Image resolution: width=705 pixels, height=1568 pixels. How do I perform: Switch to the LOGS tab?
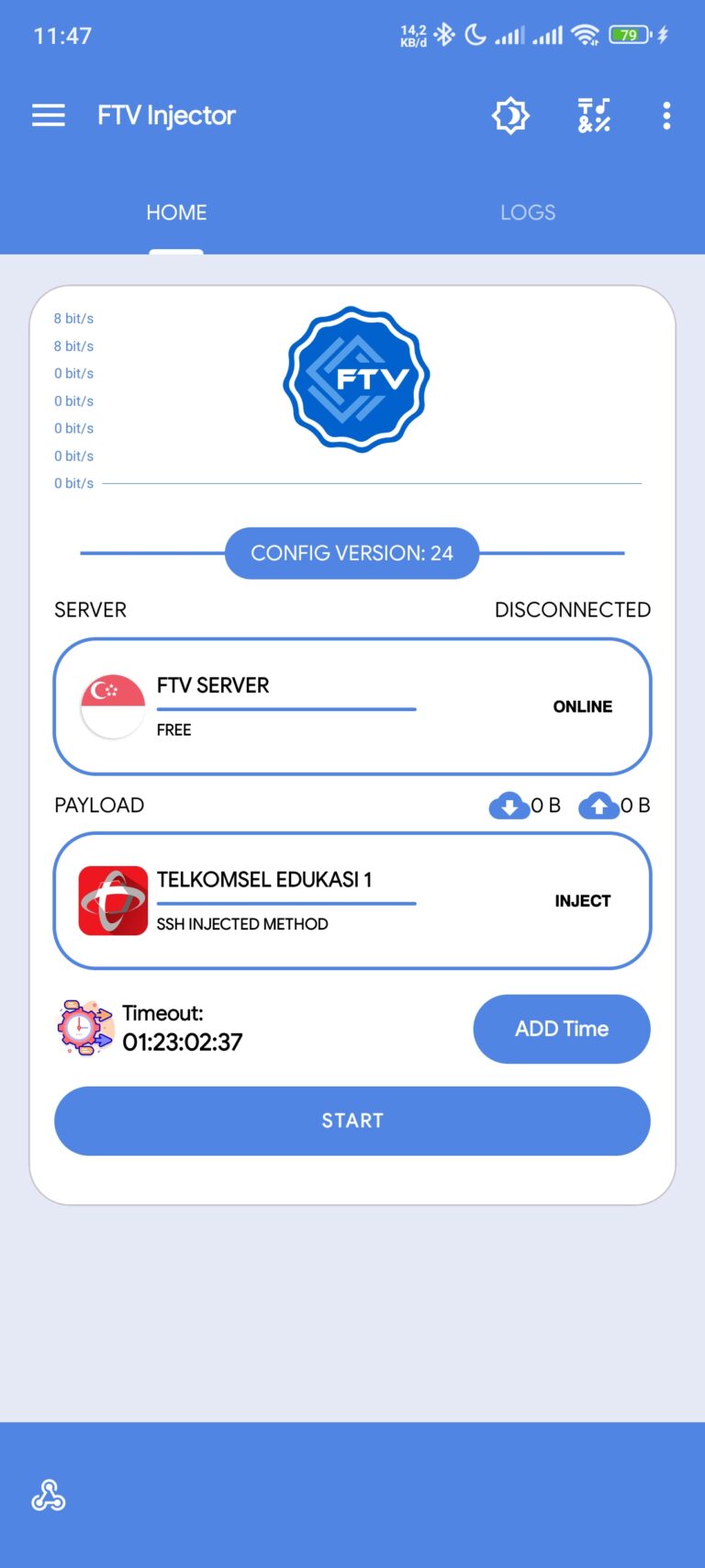tap(528, 212)
